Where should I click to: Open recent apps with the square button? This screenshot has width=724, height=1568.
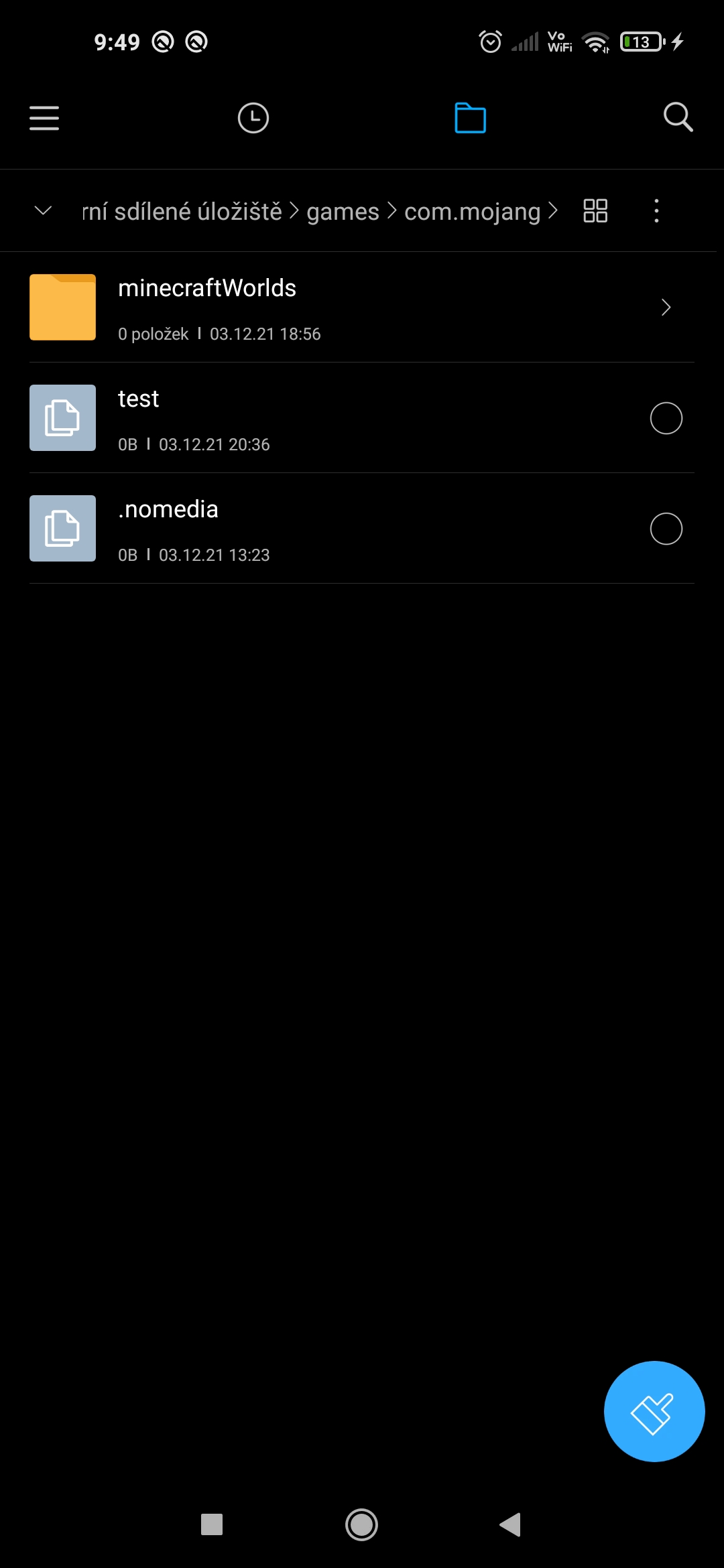212,1524
